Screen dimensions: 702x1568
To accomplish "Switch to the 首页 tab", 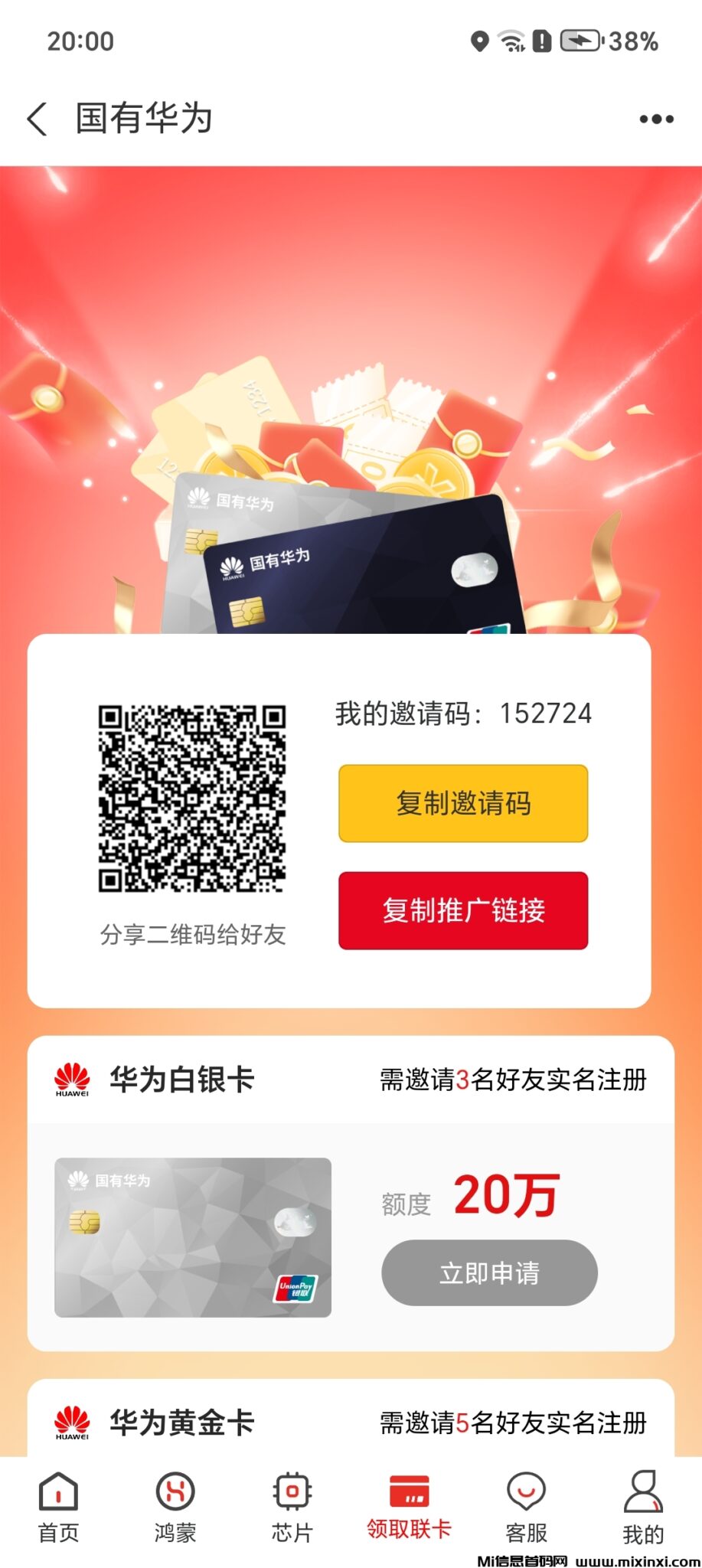I will click(x=59, y=1507).
